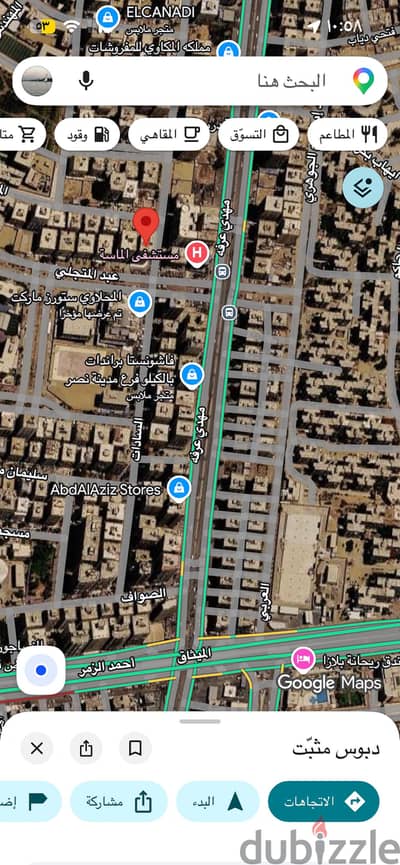Select the وقود fuel chip
This screenshot has height=865, width=400.
tap(87, 134)
